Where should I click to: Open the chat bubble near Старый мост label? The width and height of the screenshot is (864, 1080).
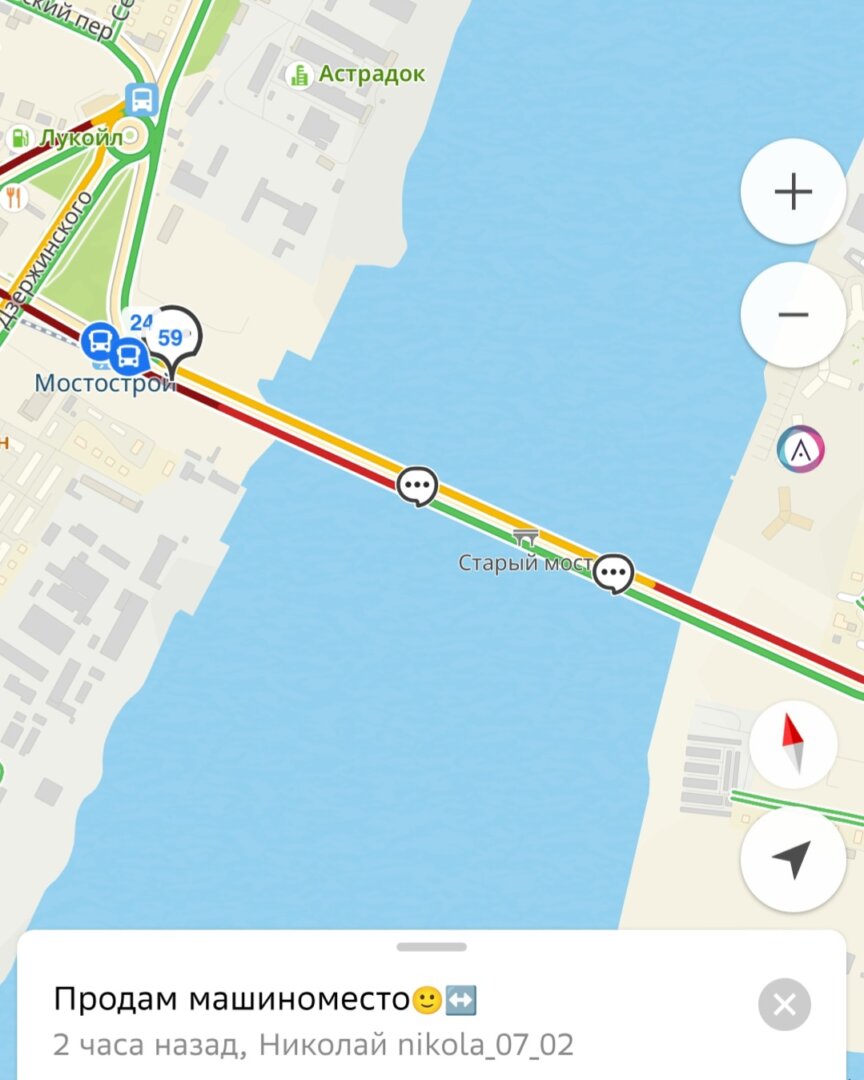(613, 573)
